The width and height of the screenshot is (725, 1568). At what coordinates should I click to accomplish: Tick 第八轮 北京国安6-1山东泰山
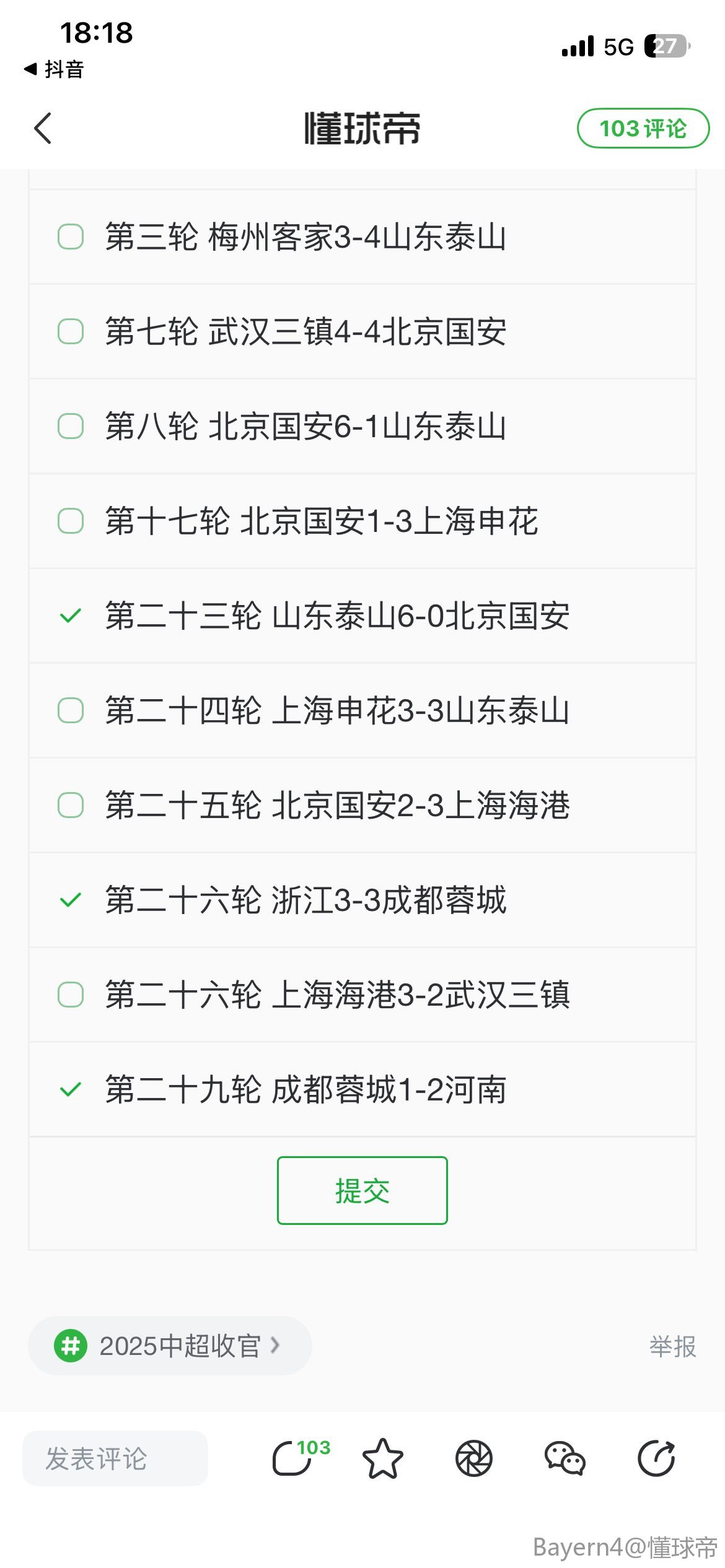point(71,426)
